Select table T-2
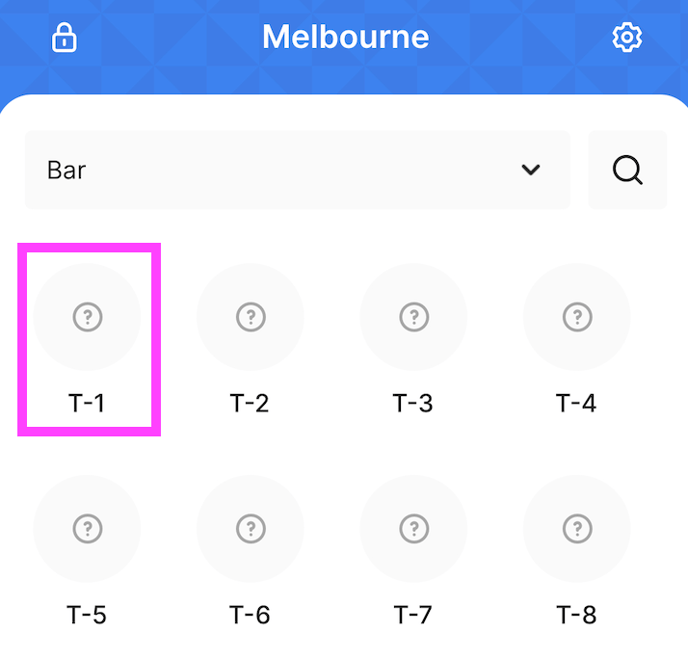The image size is (688, 659). tap(250, 318)
